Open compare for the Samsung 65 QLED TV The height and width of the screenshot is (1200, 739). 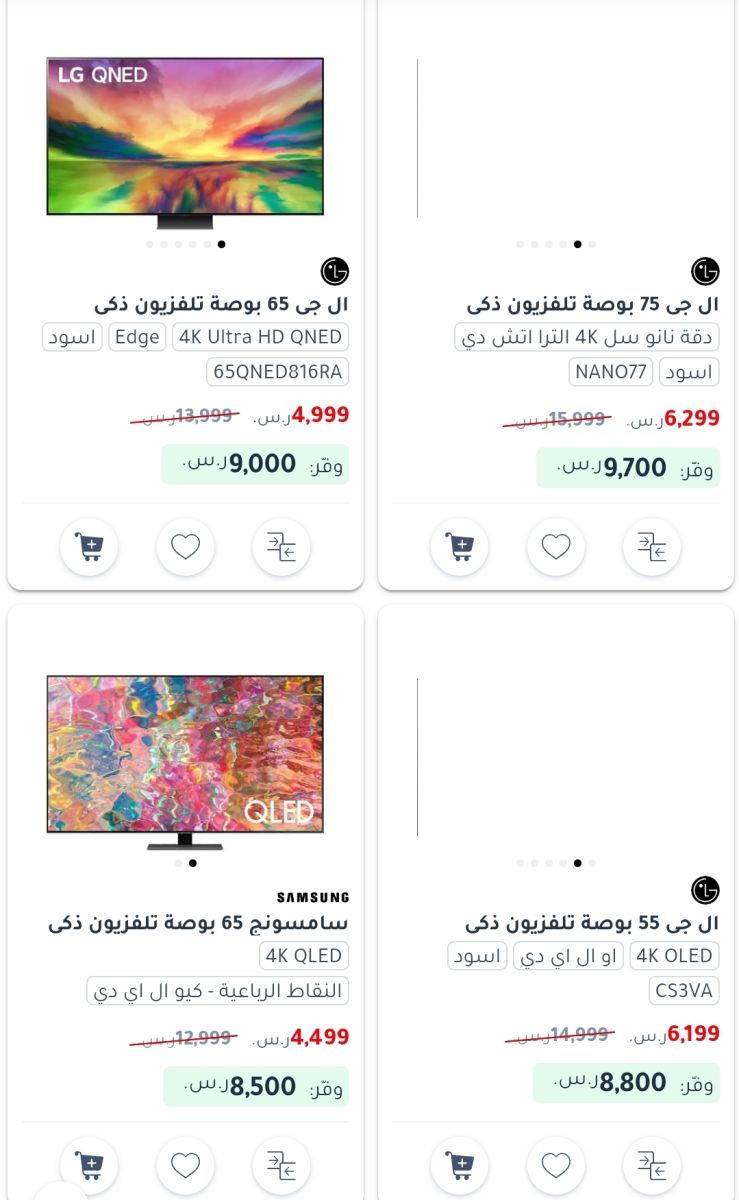pyautogui.click(x=281, y=1165)
